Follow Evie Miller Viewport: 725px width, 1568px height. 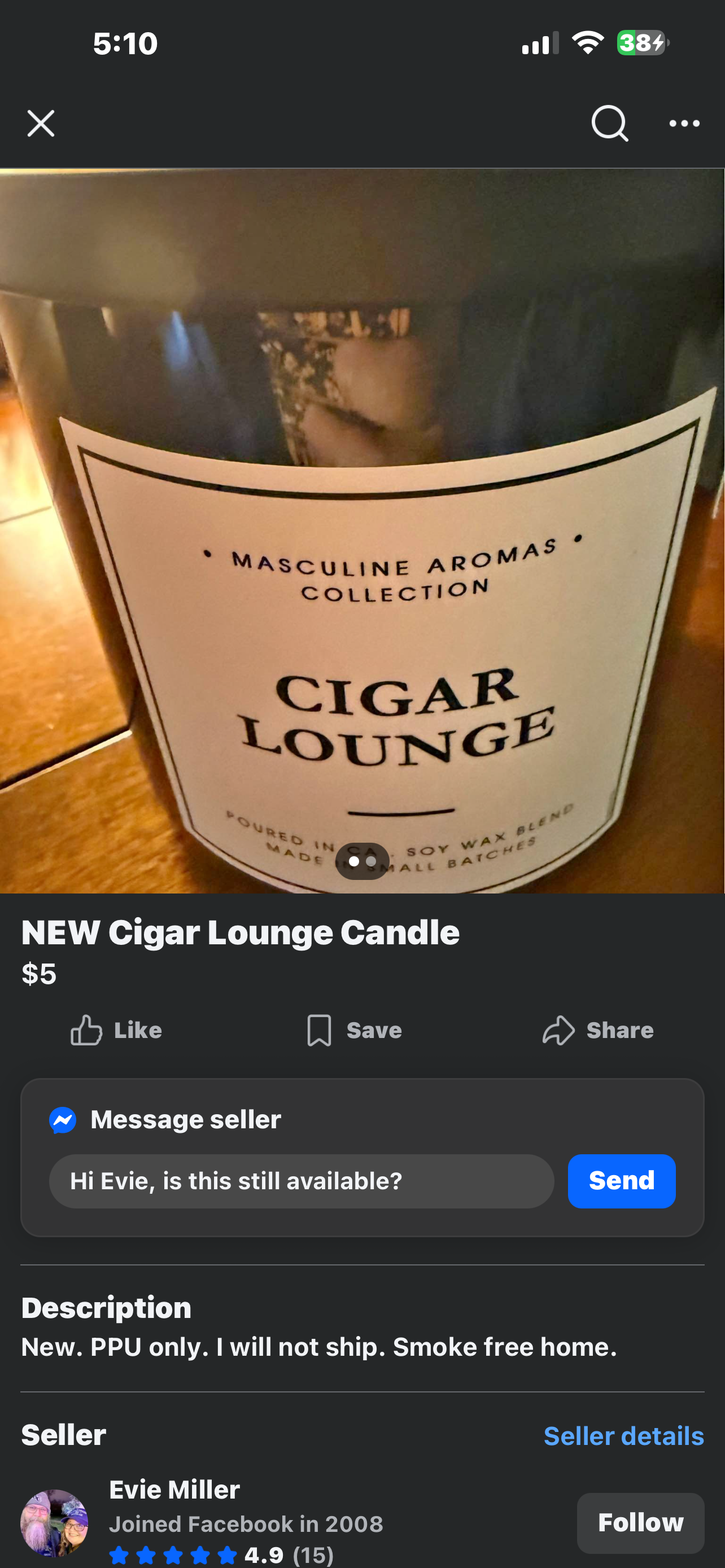click(x=640, y=1522)
